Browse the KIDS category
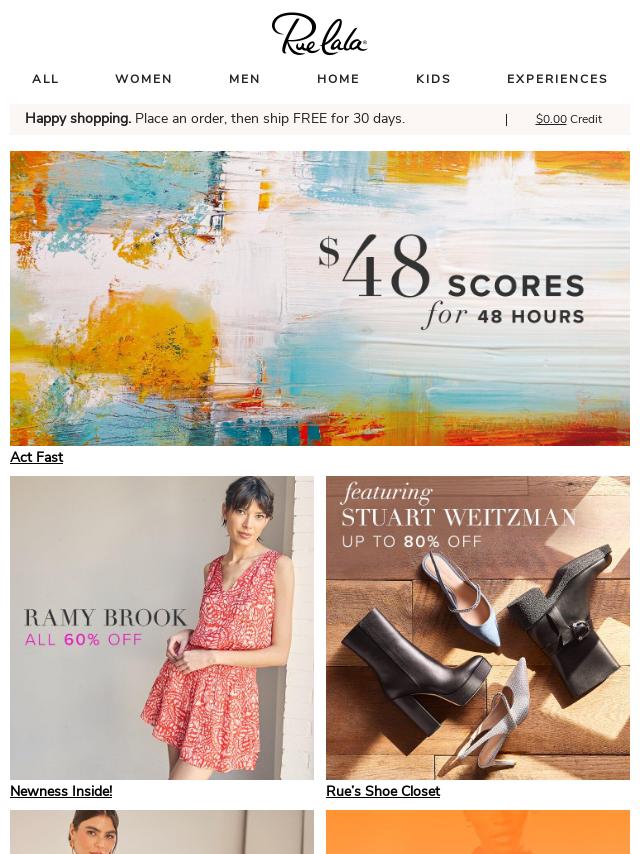 pos(433,79)
